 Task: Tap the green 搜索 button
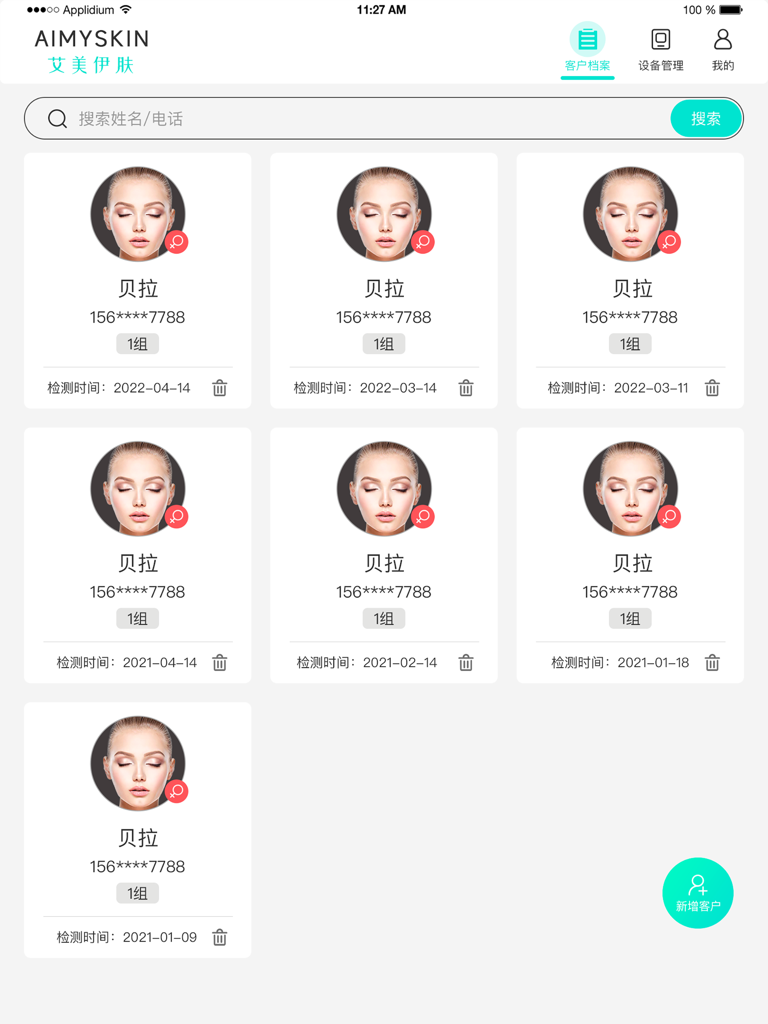[706, 119]
